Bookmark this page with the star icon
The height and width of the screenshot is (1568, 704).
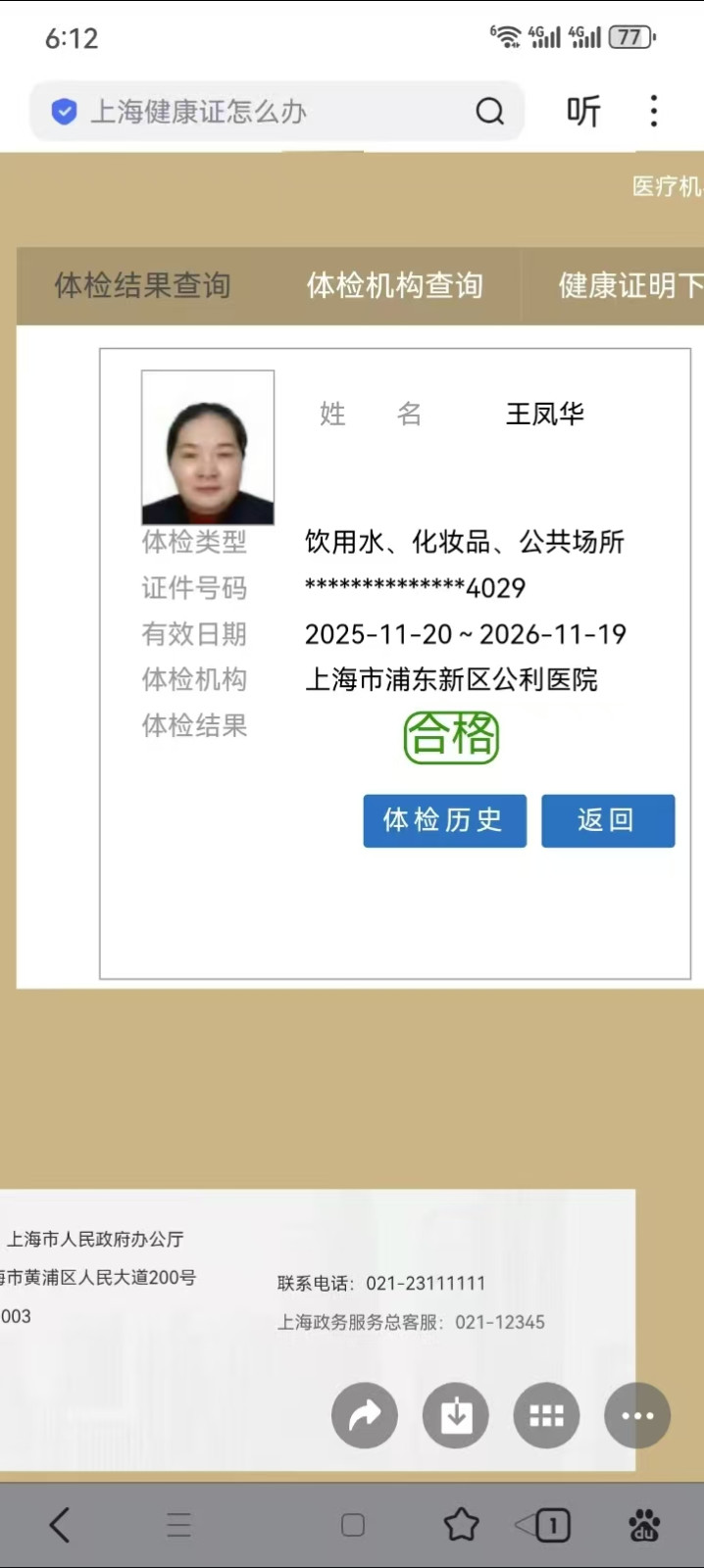pyautogui.click(x=461, y=1525)
